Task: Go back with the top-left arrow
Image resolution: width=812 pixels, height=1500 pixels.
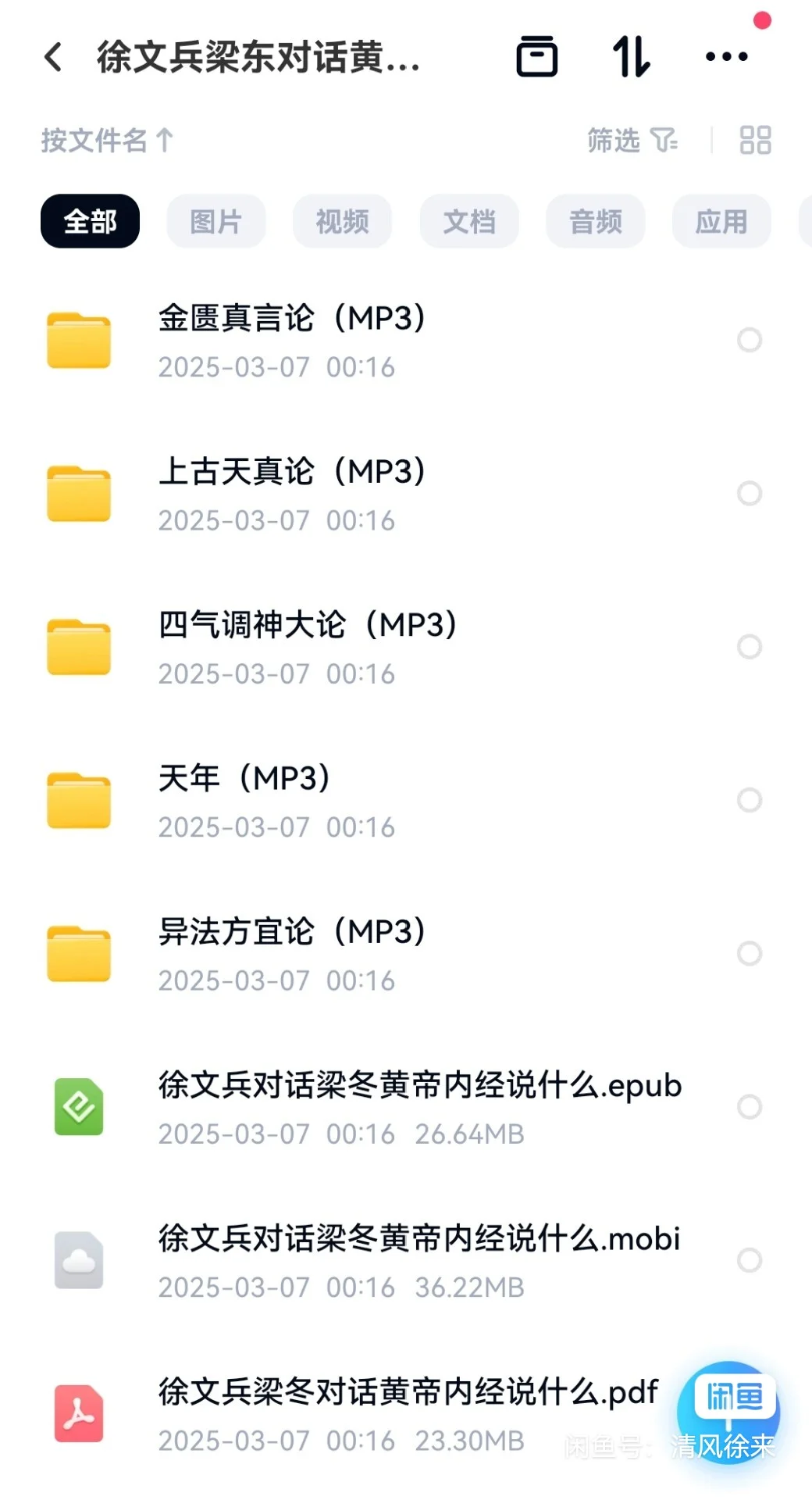Action: 53,57
